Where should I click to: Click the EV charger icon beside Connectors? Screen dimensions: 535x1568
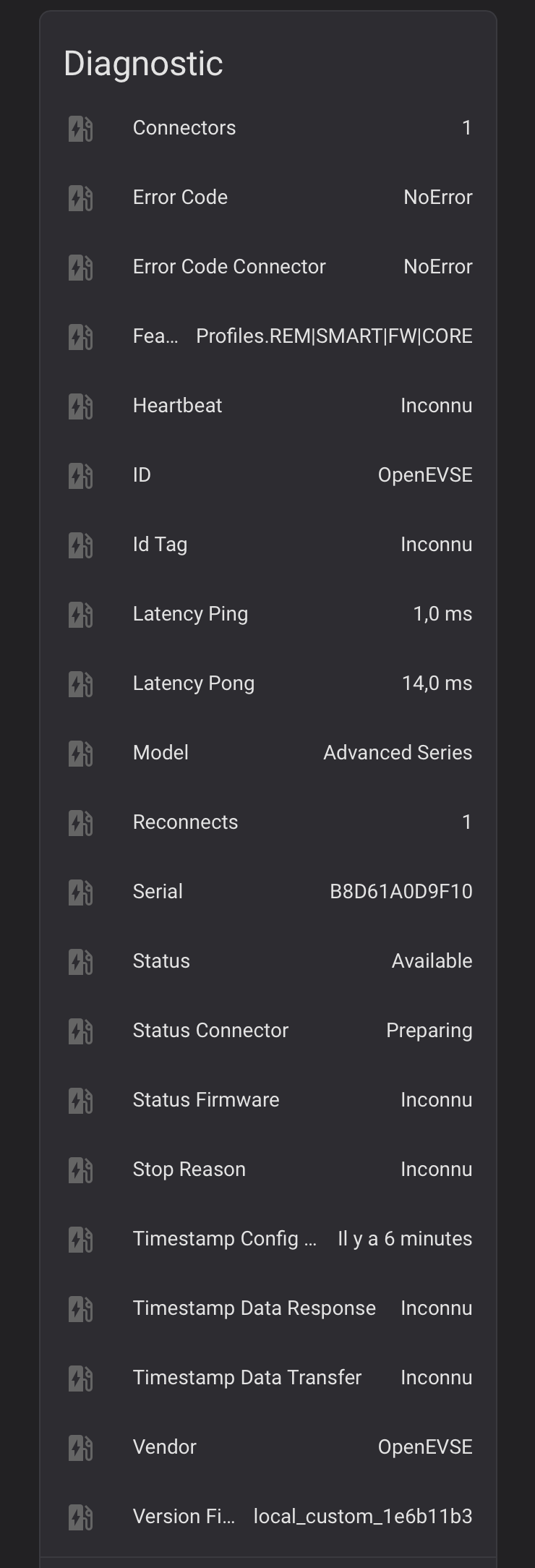80,127
